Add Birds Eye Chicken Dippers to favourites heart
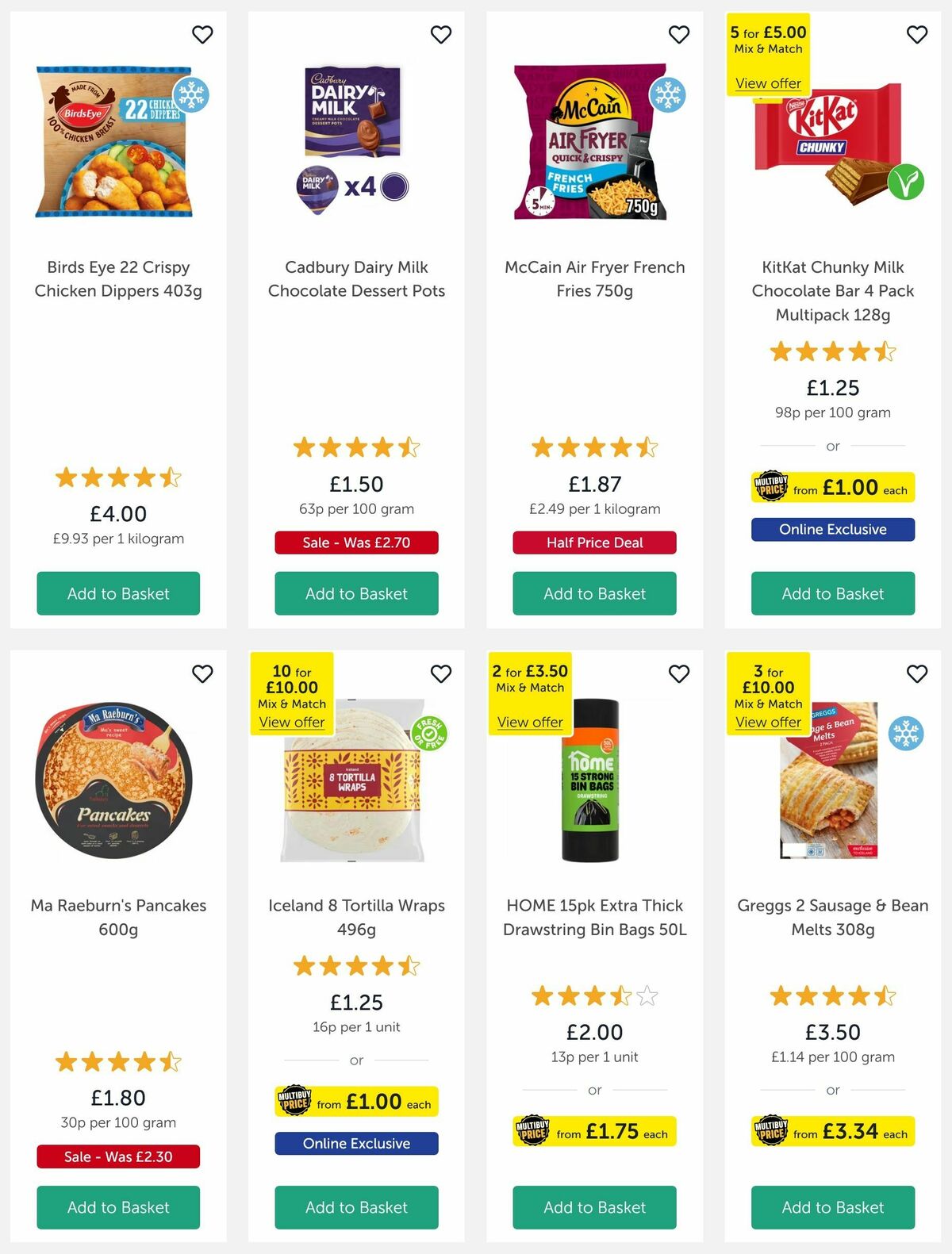This screenshot has height=1254, width=952. tap(202, 35)
